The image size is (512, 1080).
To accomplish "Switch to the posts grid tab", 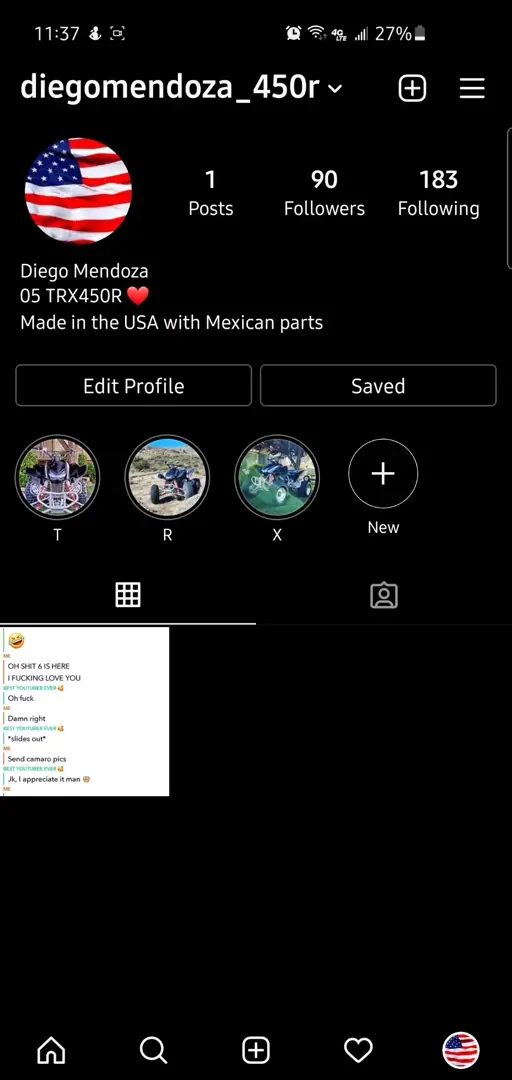I will (128, 594).
